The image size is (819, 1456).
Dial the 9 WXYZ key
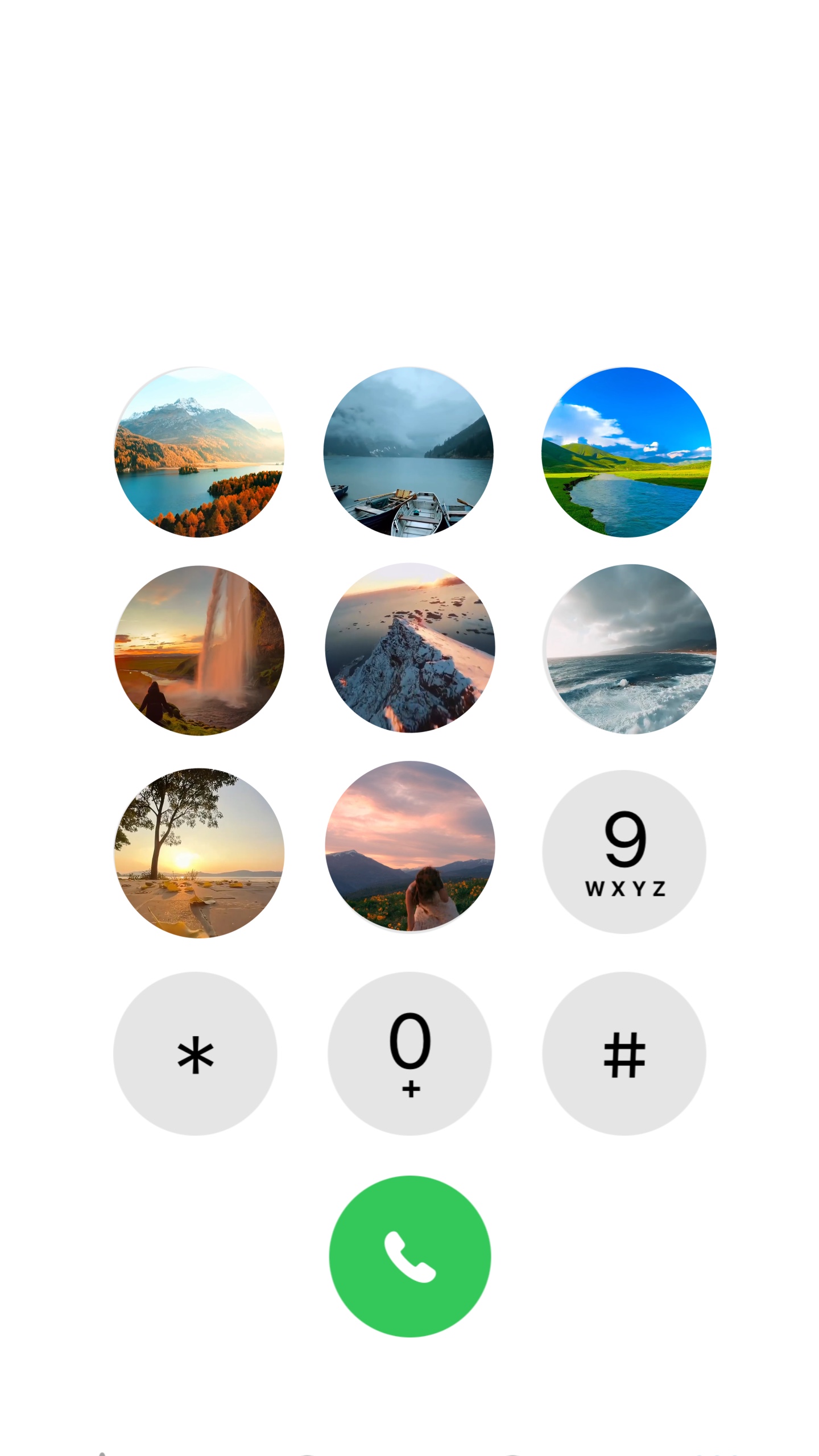(x=624, y=851)
